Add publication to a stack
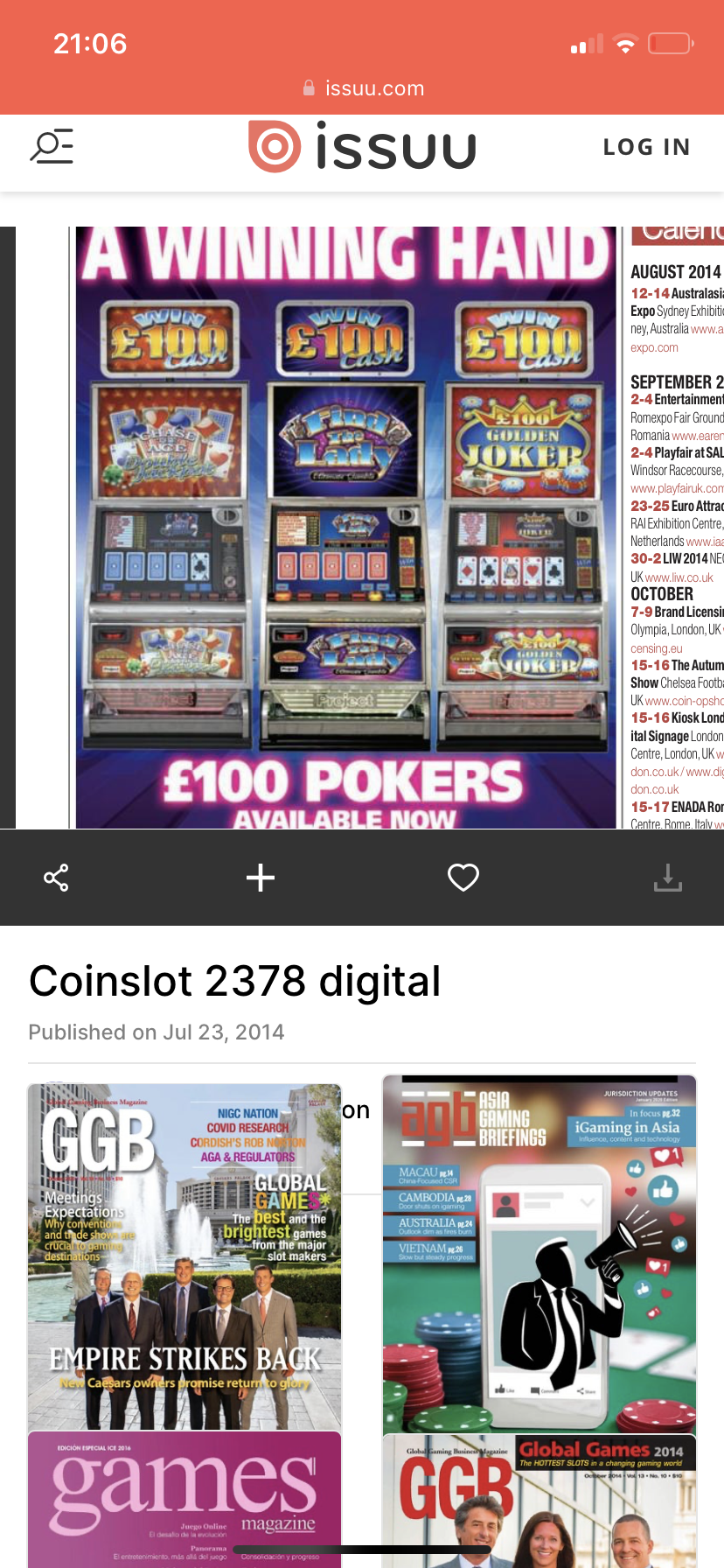Screen dimensions: 724x1568 [x=261, y=878]
